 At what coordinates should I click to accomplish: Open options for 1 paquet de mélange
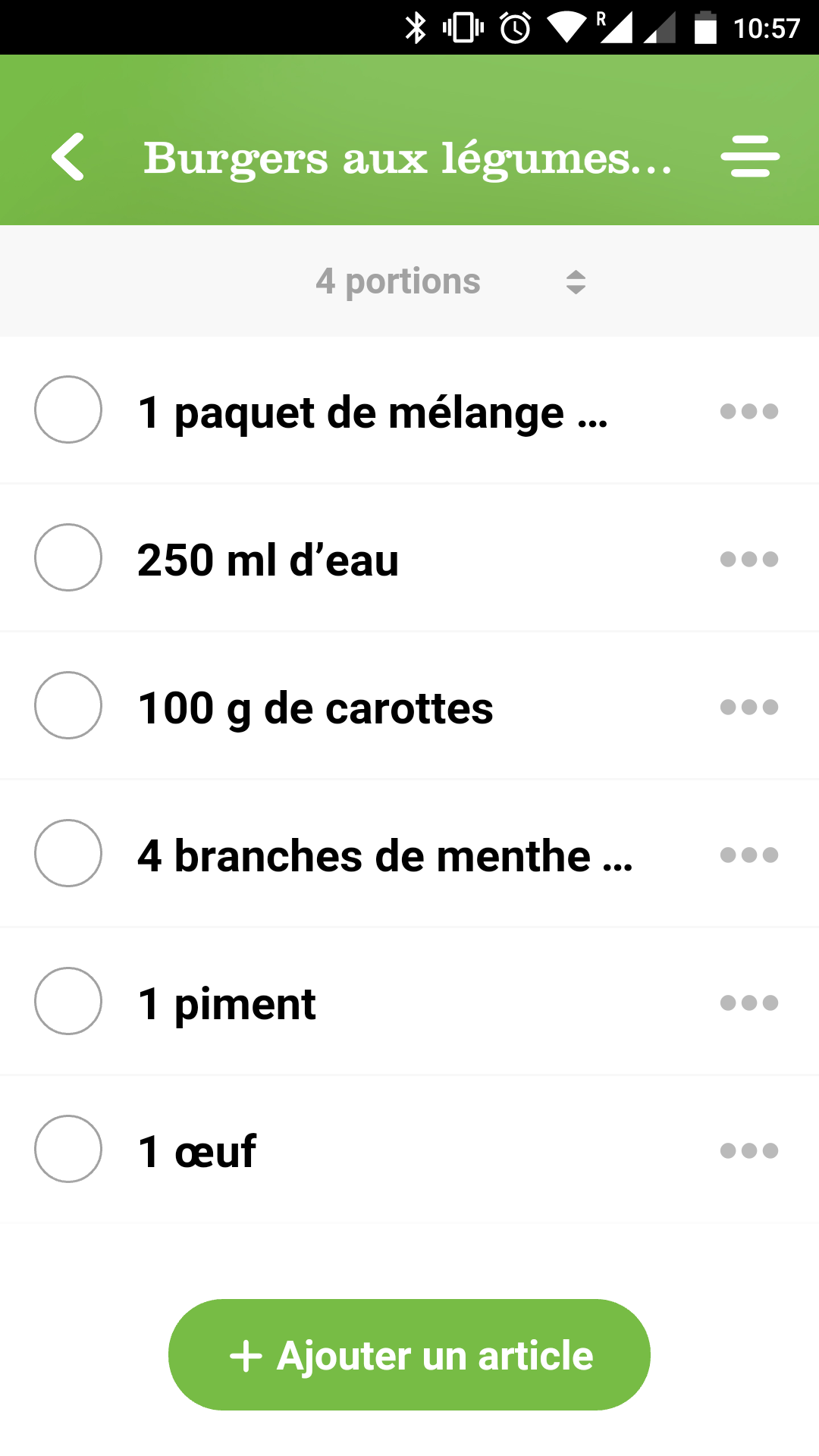tap(749, 411)
